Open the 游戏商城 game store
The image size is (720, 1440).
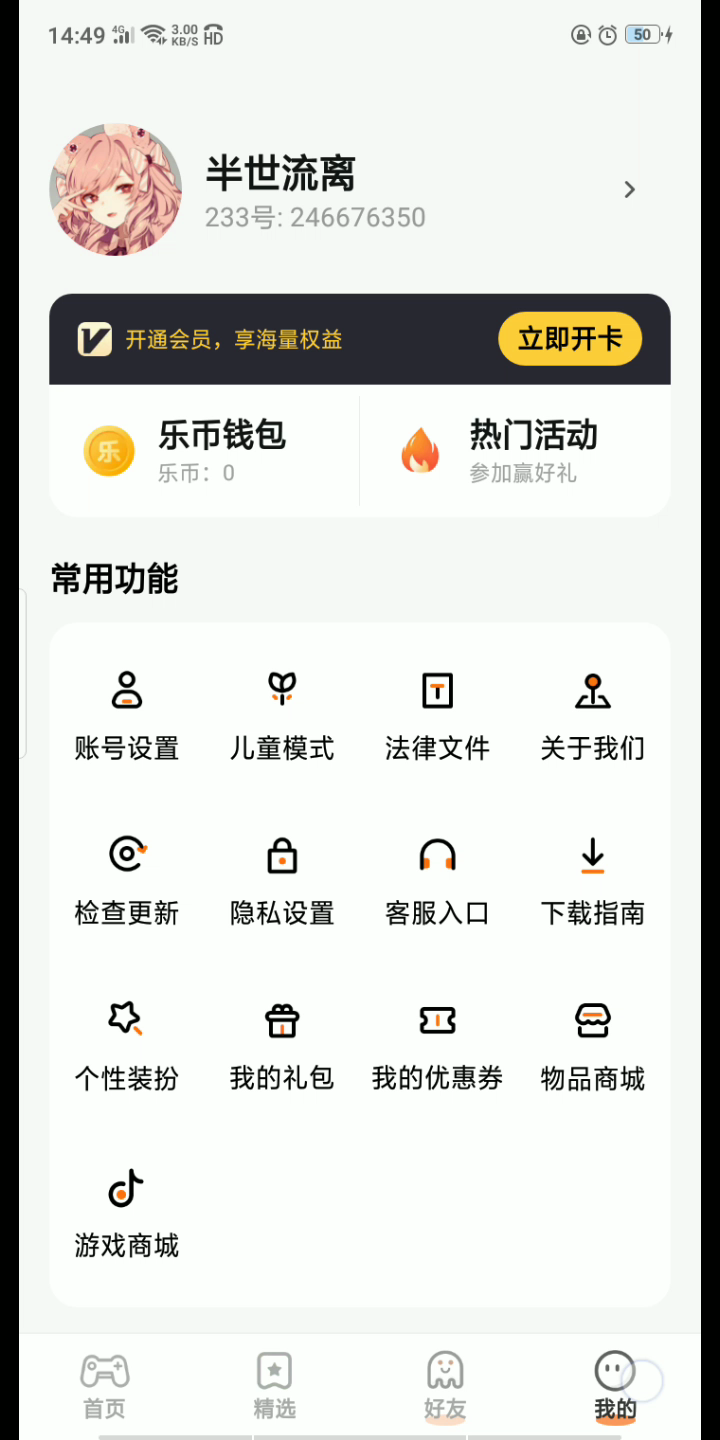pyautogui.click(x=127, y=1211)
